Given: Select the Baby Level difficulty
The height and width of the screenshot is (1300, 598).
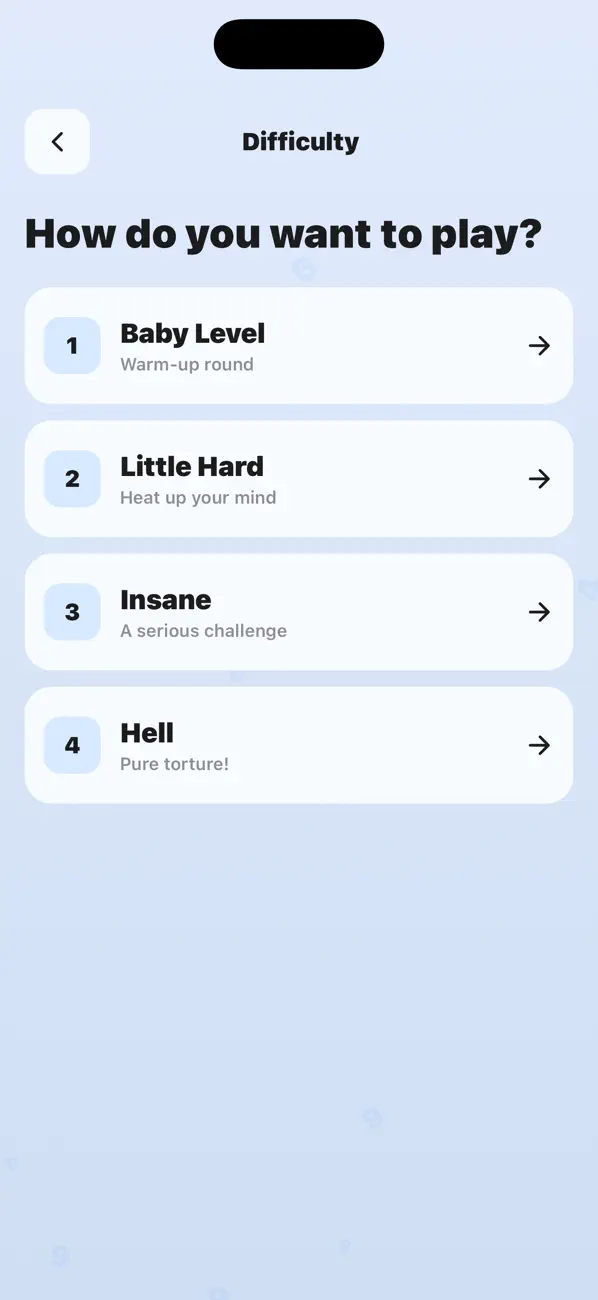Looking at the screenshot, I should pos(299,346).
